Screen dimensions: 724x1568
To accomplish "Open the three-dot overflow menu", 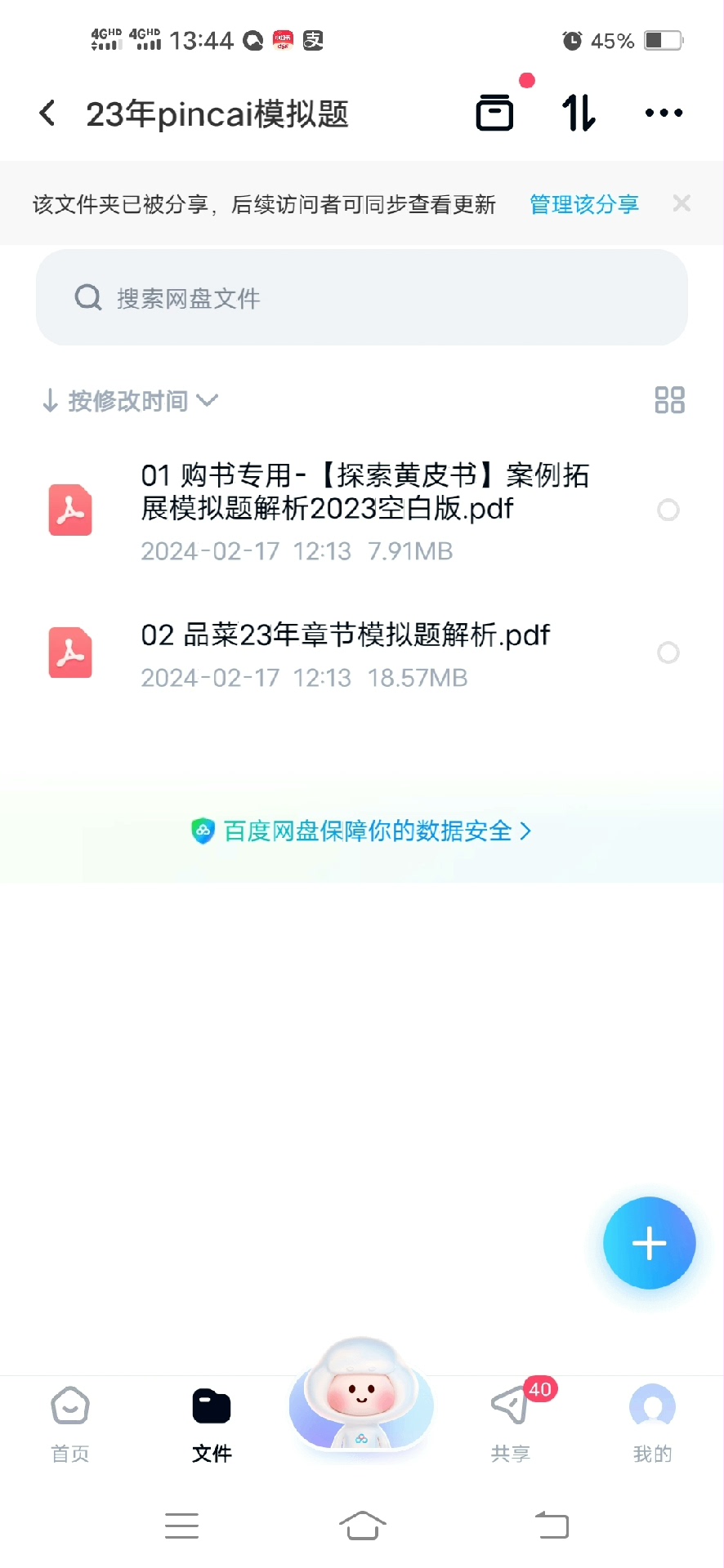I will click(664, 113).
